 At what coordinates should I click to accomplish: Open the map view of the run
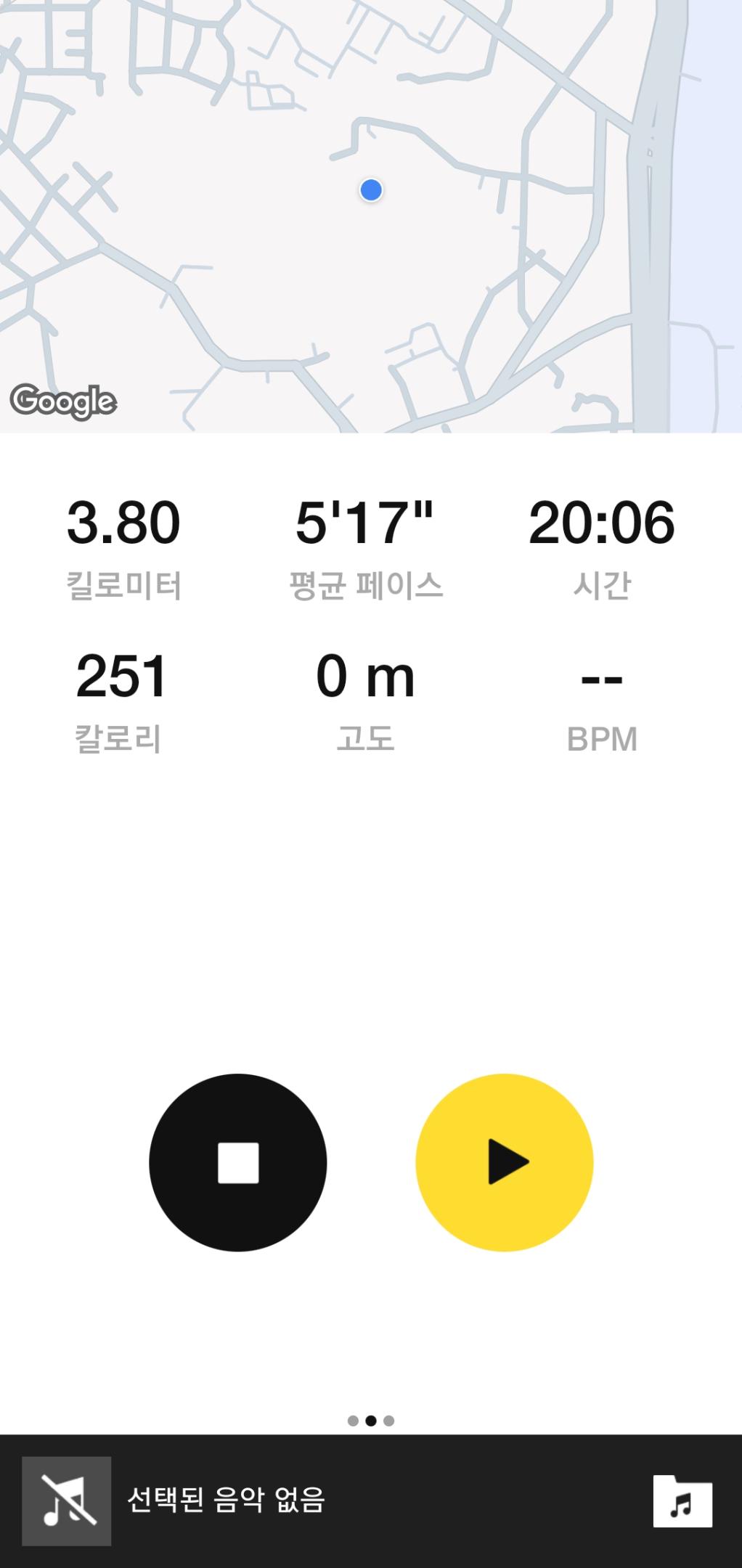(370, 216)
